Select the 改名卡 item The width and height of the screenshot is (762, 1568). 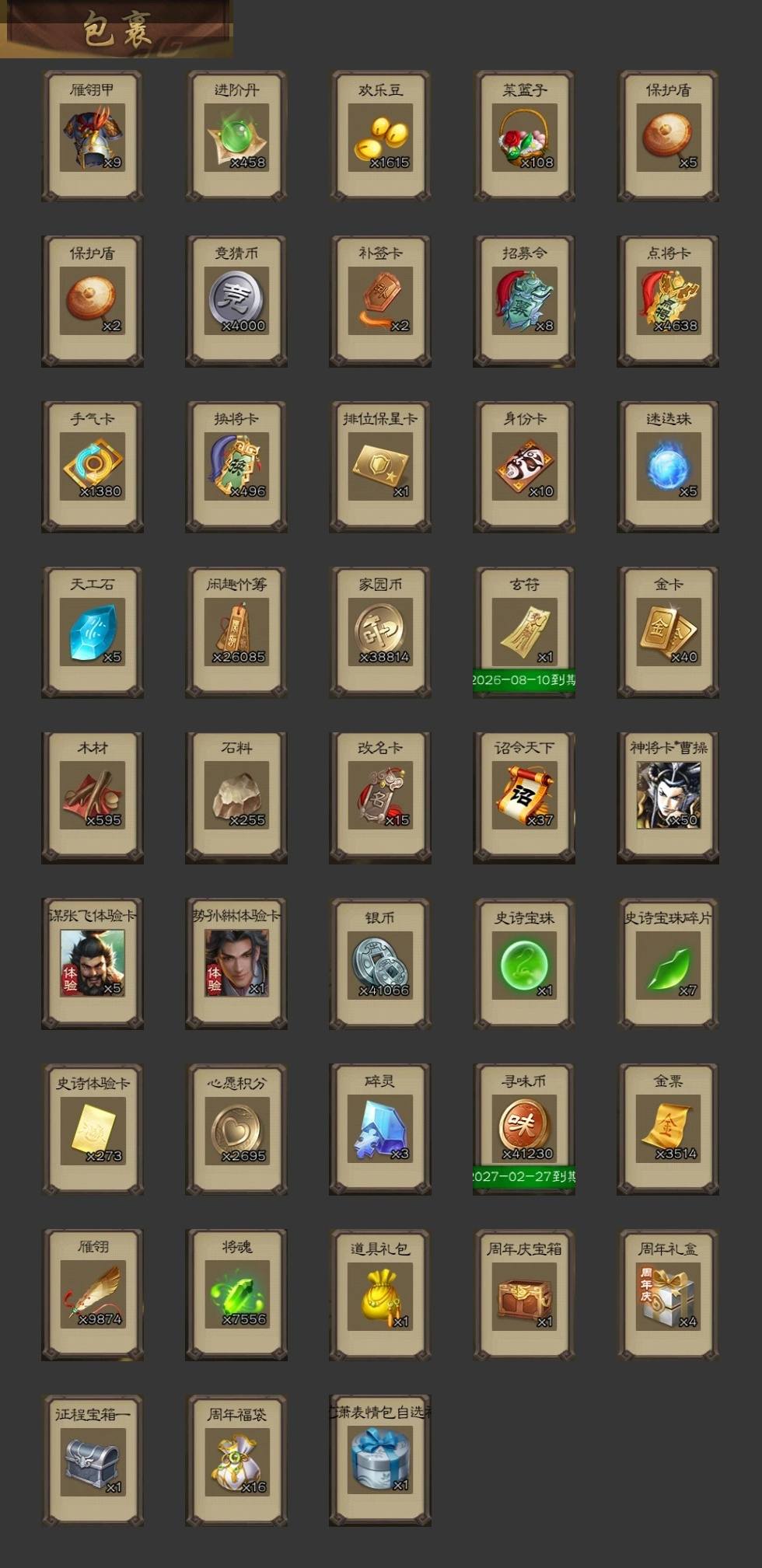coord(380,797)
